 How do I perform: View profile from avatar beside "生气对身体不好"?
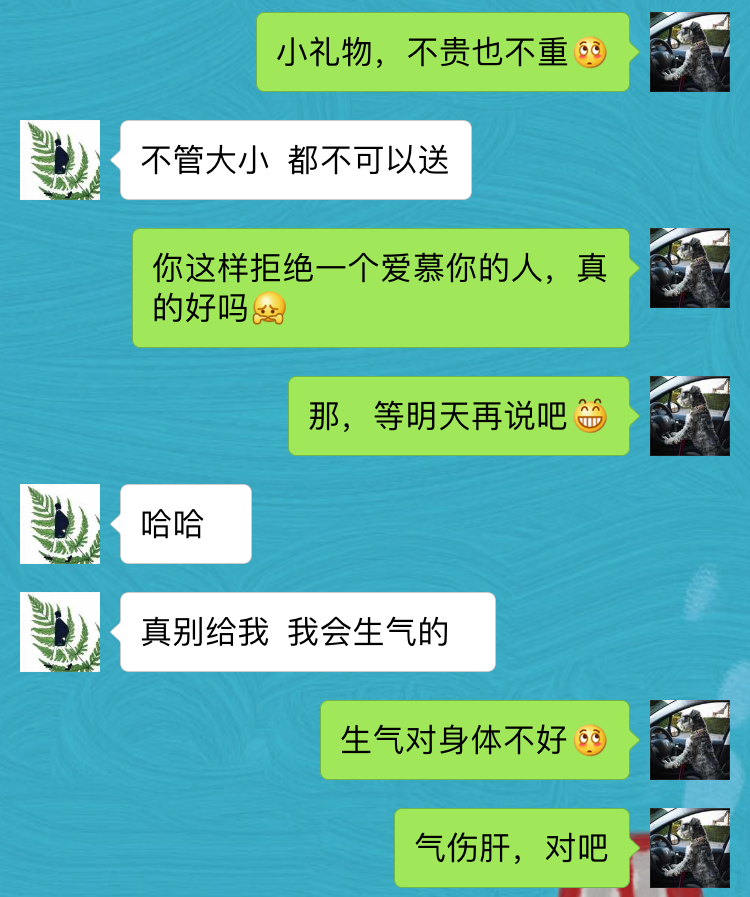(690, 740)
